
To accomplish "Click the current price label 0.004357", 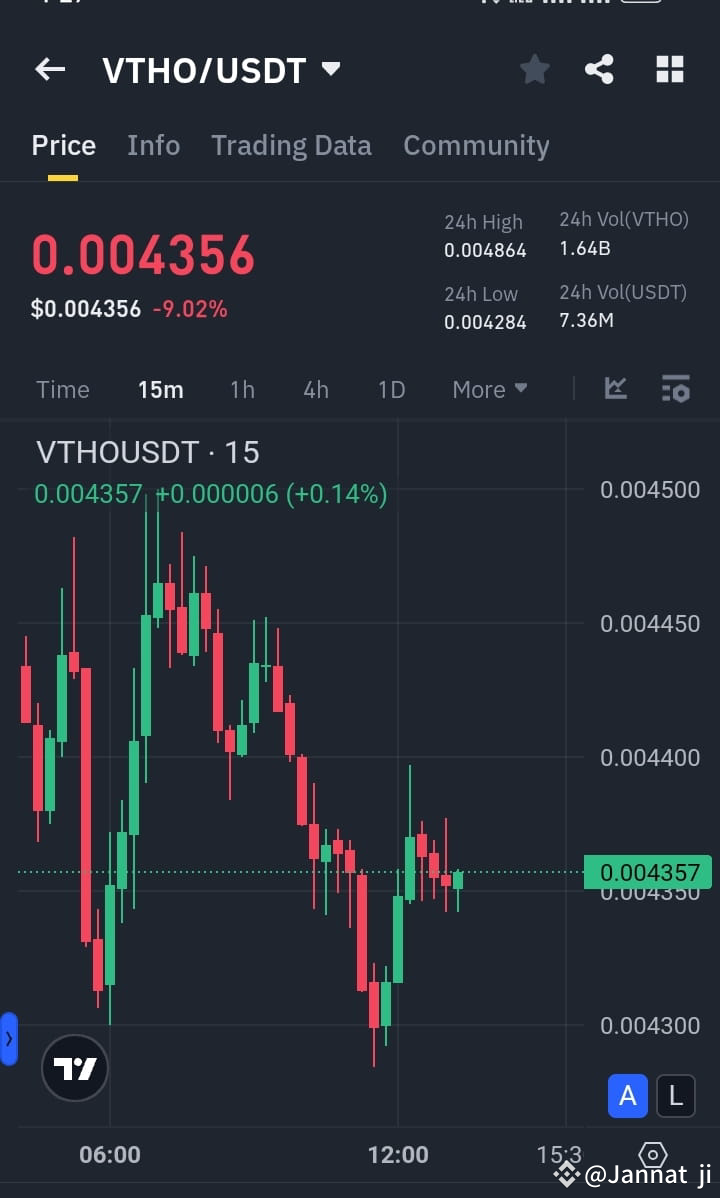I will 647,872.
